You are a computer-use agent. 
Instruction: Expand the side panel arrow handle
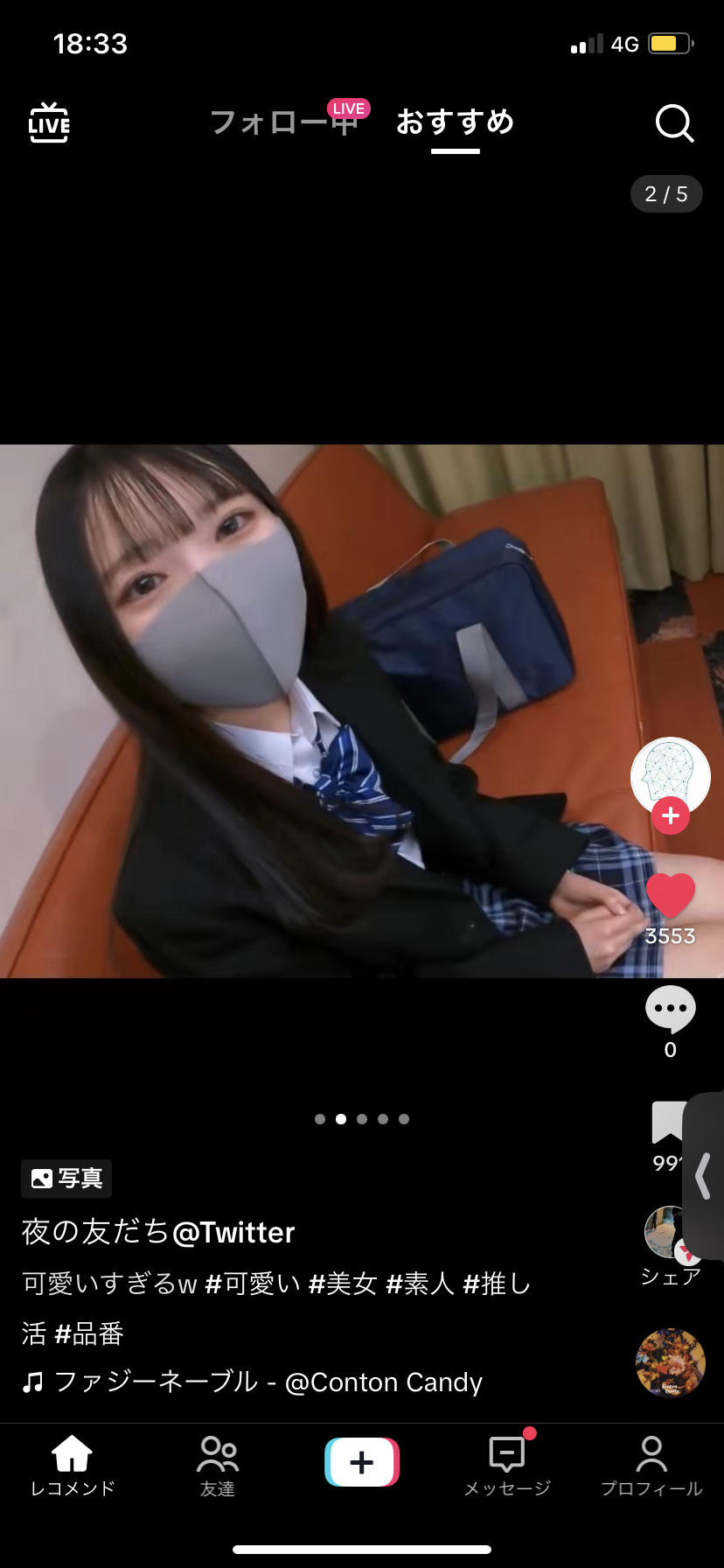point(703,1175)
